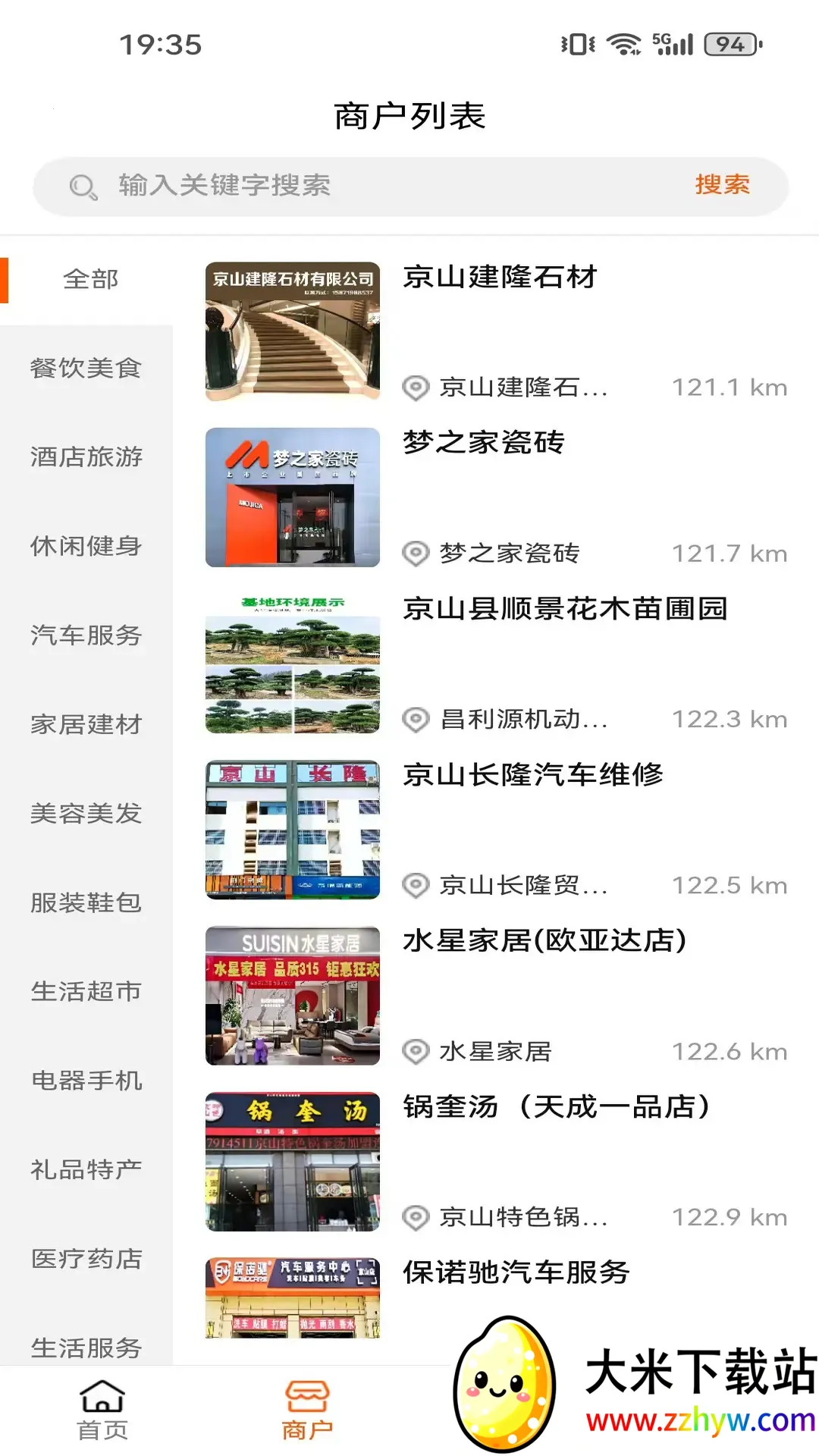
Task: Switch to the 服装鞋包 category
Action: [x=86, y=902]
